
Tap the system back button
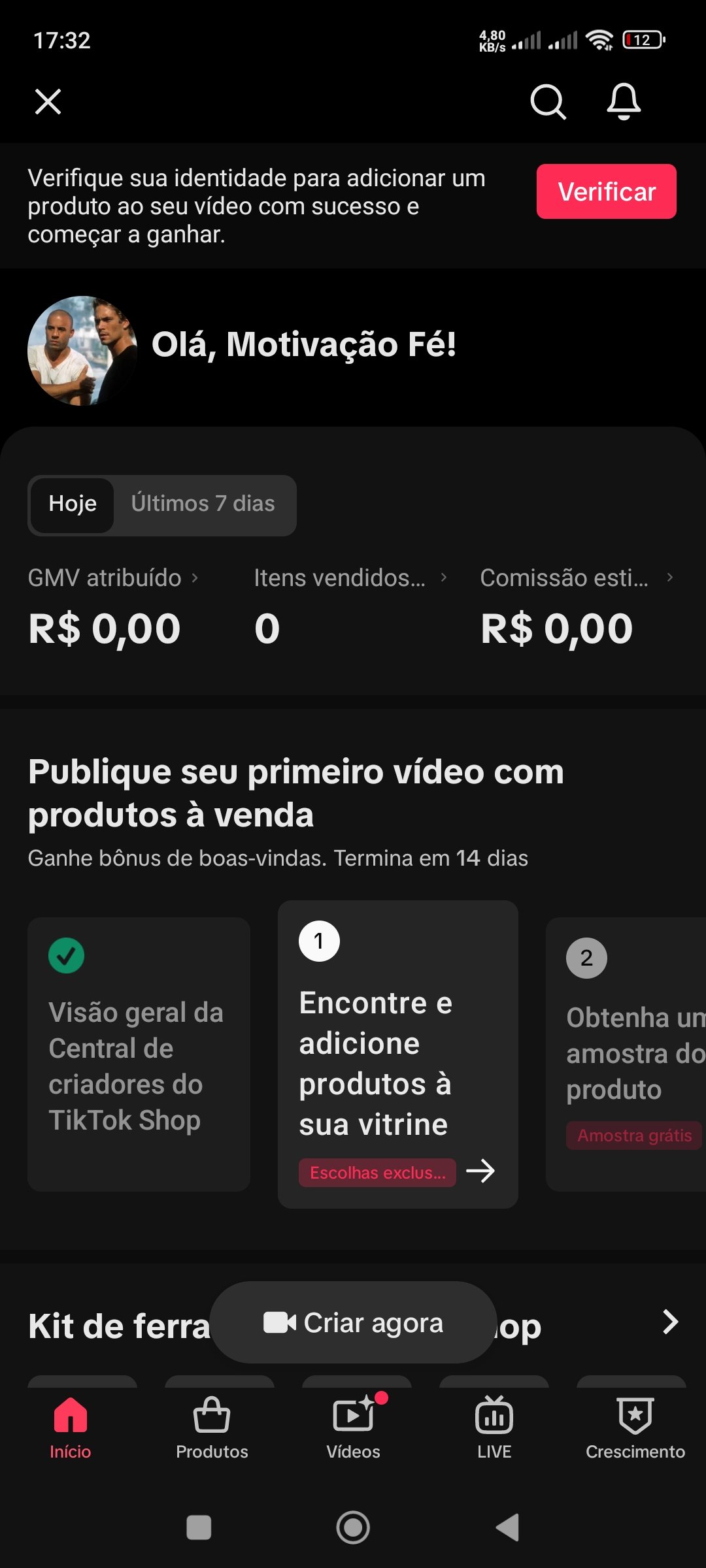pyautogui.click(x=507, y=1527)
